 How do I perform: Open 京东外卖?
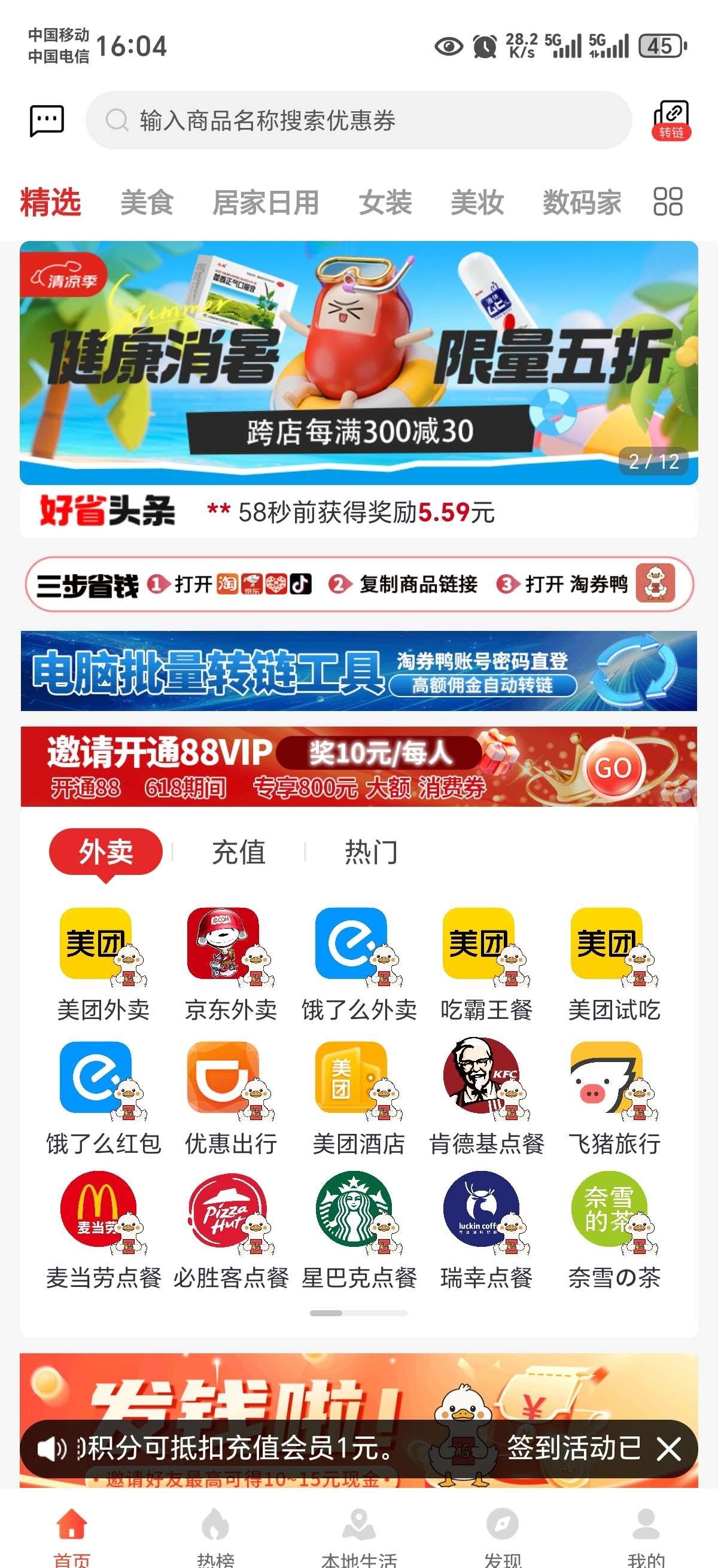(231, 962)
